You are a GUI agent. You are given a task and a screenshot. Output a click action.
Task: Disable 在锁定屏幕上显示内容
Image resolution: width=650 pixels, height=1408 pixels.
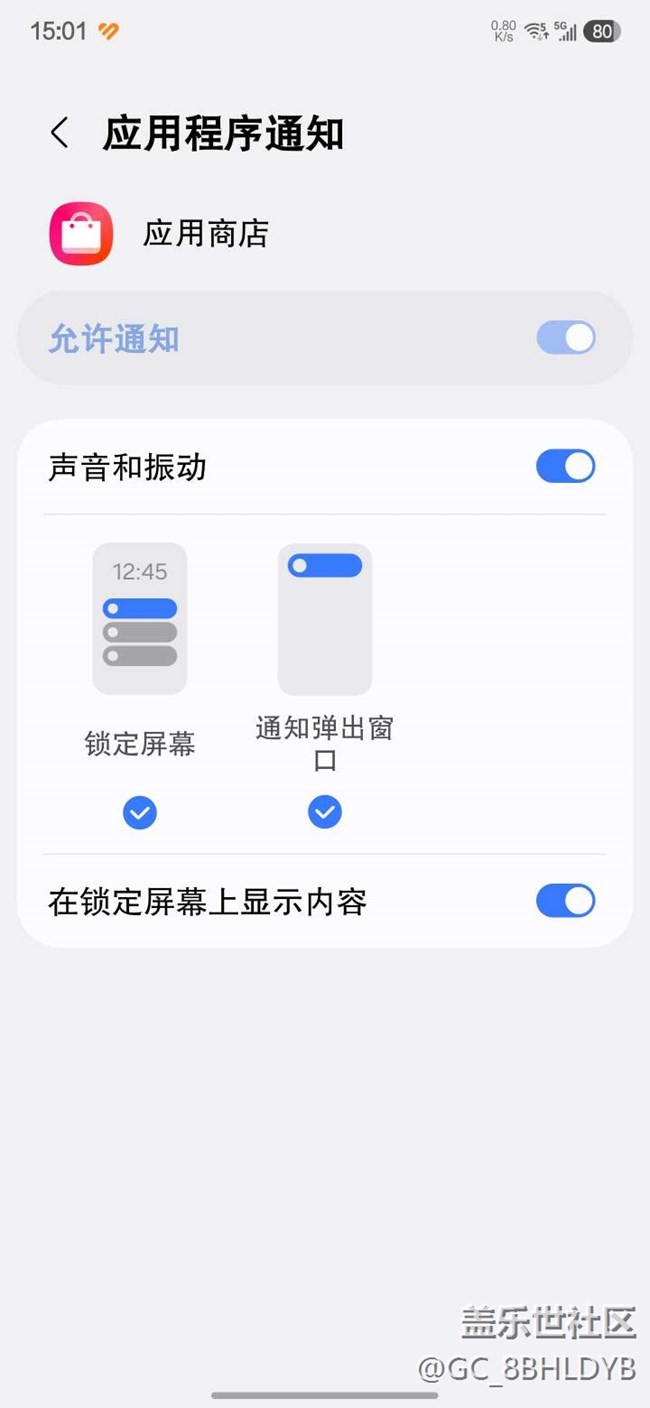[x=566, y=901]
